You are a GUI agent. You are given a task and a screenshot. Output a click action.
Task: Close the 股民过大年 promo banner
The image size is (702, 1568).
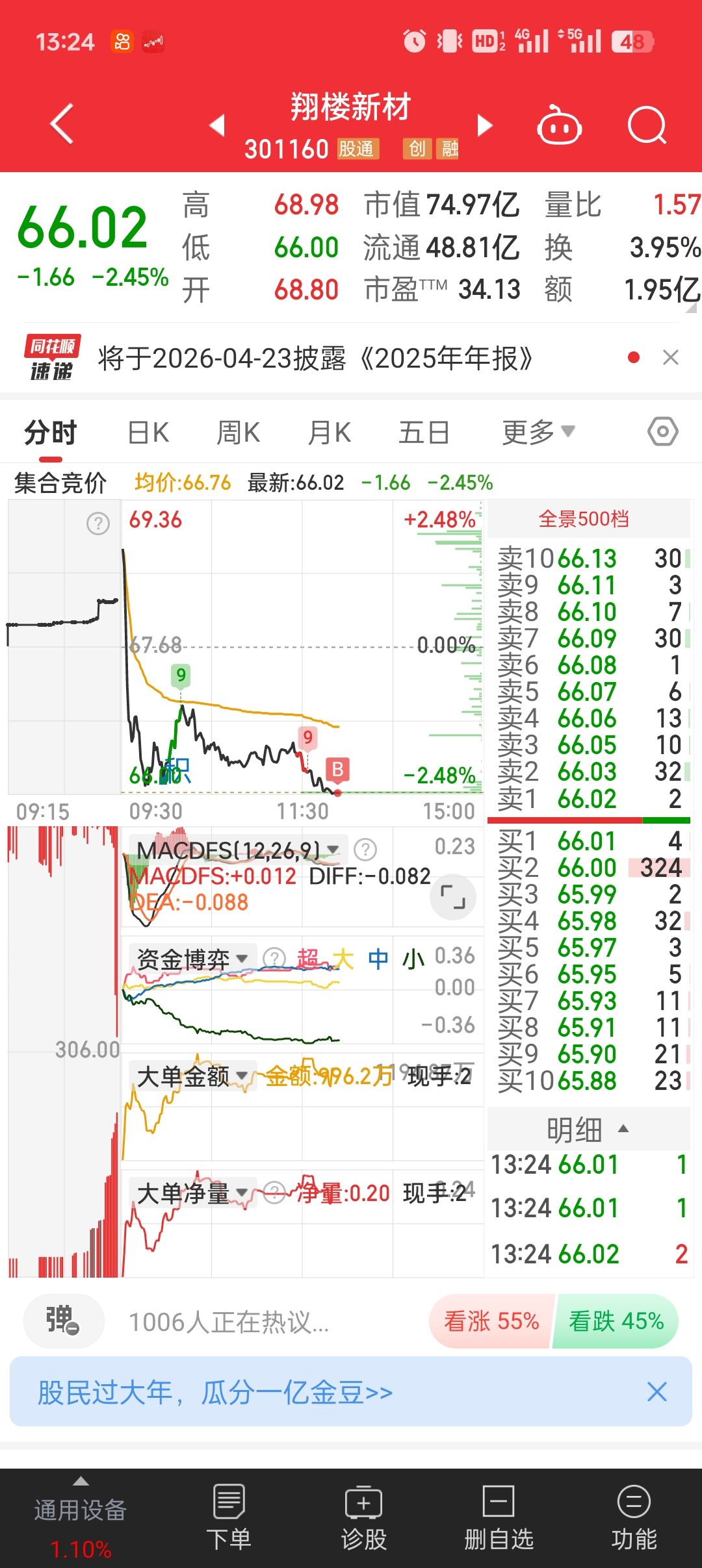point(657,1392)
